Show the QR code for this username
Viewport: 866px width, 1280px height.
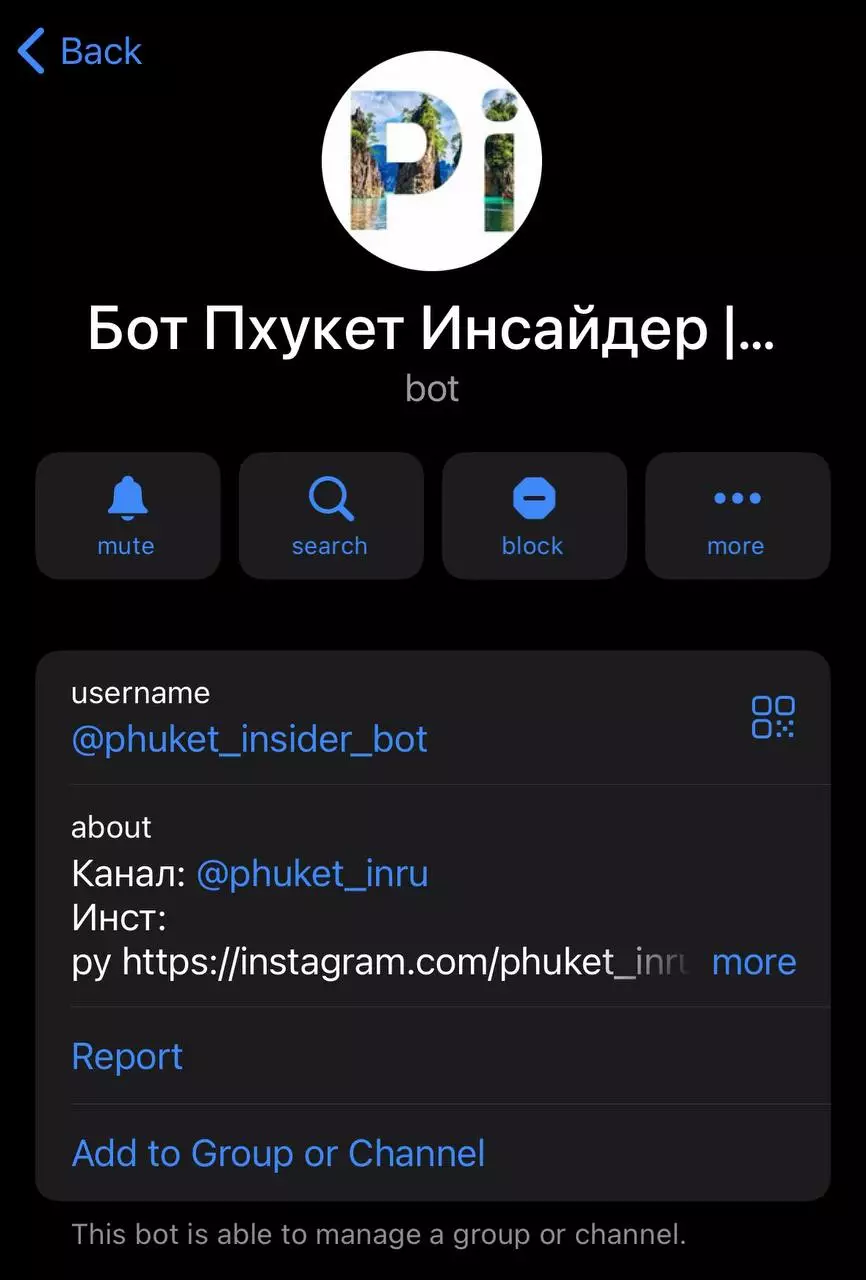(x=773, y=717)
